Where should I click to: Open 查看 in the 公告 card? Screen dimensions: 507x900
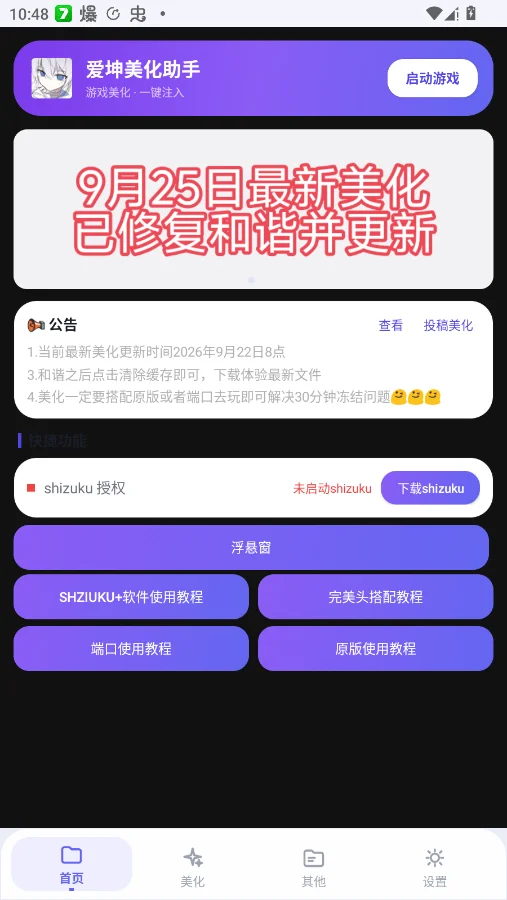click(390, 325)
